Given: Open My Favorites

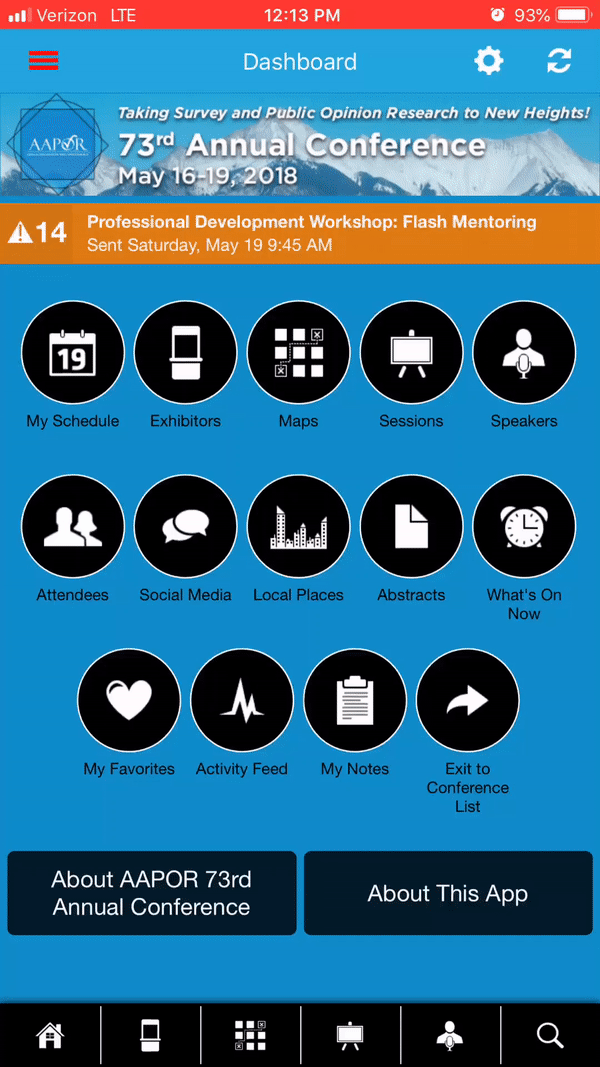Looking at the screenshot, I should [x=129, y=701].
